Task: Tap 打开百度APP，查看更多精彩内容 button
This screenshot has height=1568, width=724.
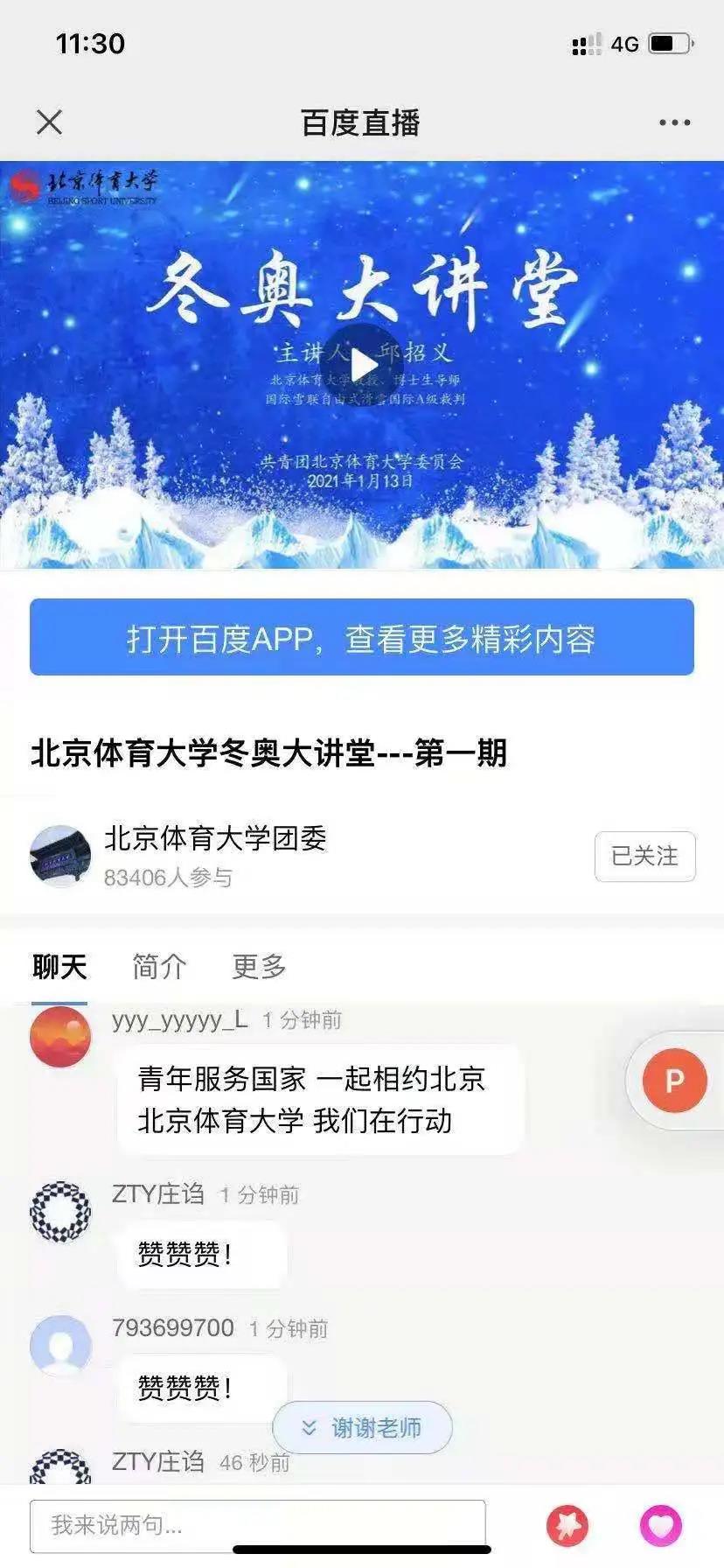Action: pos(362,637)
